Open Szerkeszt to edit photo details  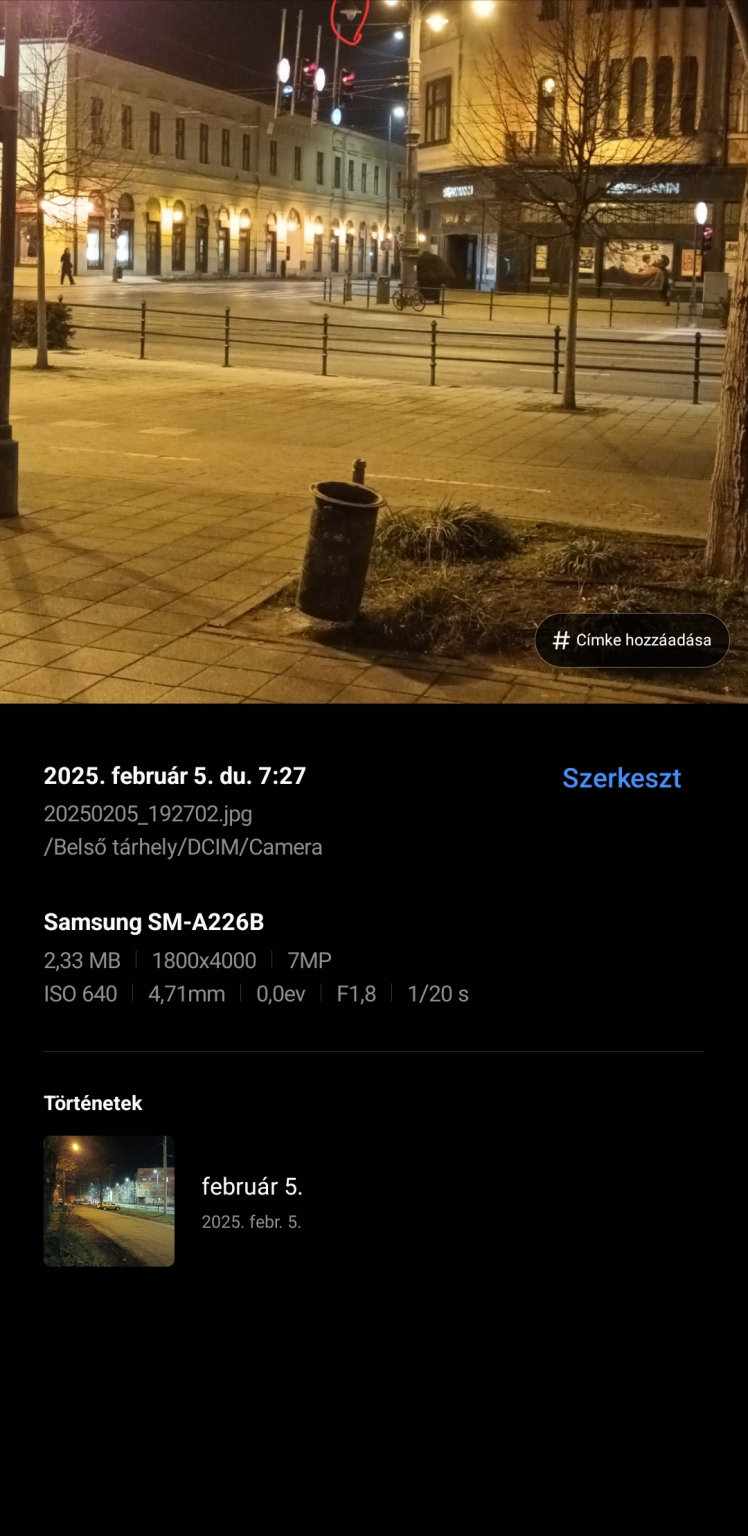click(x=621, y=778)
